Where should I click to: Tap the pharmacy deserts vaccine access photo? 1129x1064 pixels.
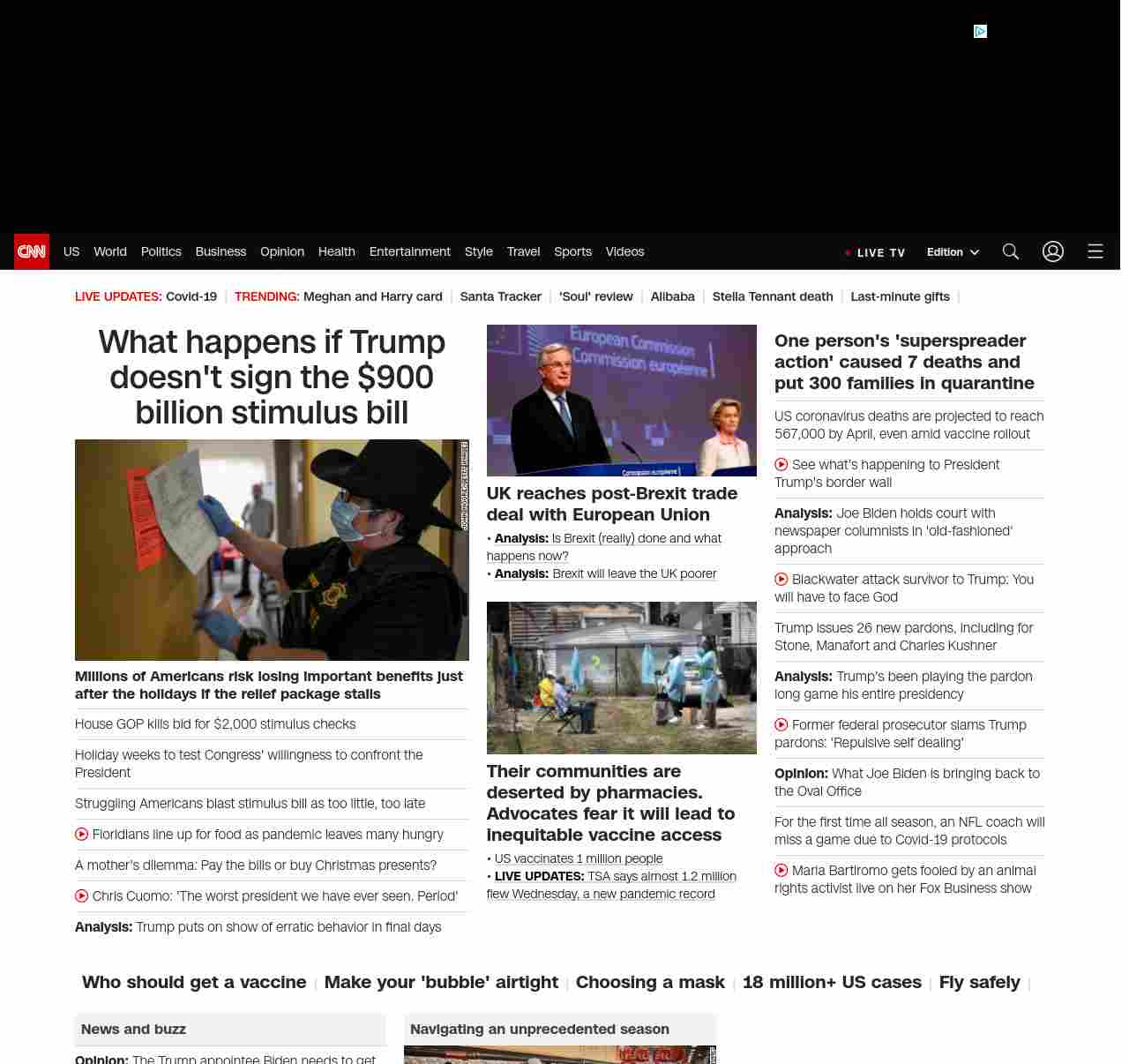point(621,678)
